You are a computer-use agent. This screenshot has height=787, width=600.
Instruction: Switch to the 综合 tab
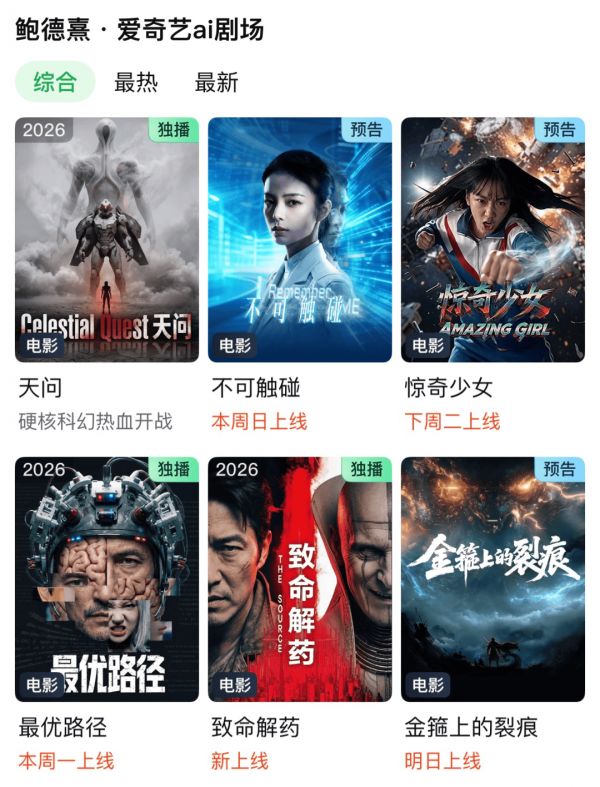(55, 82)
